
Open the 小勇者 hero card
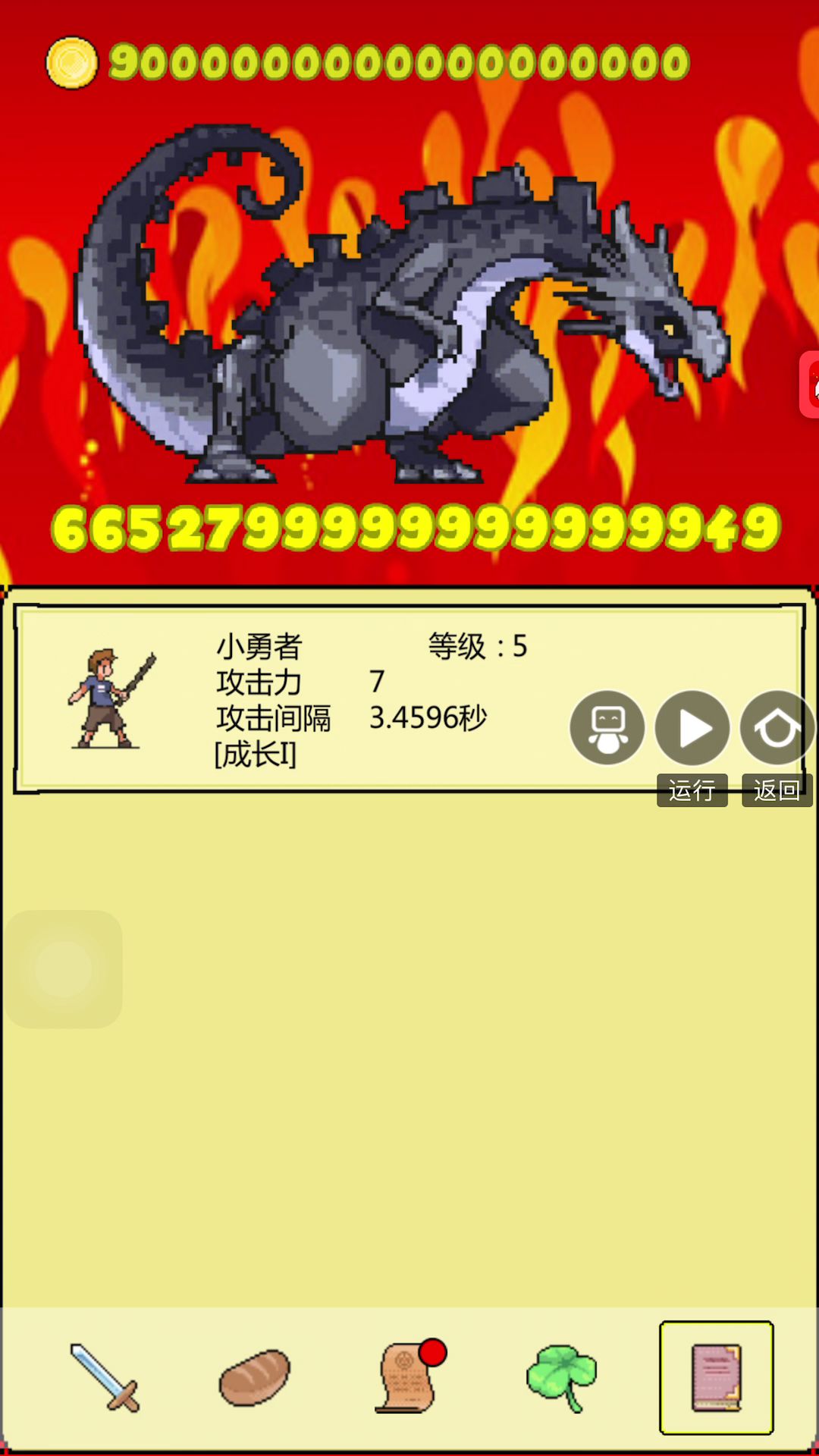tap(303, 699)
